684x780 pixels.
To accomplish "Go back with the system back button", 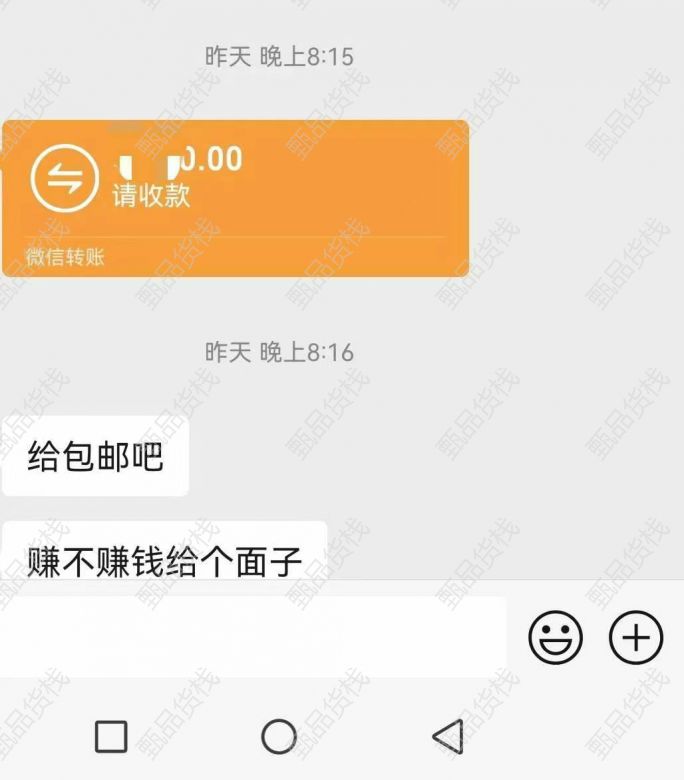I will 448,737.
